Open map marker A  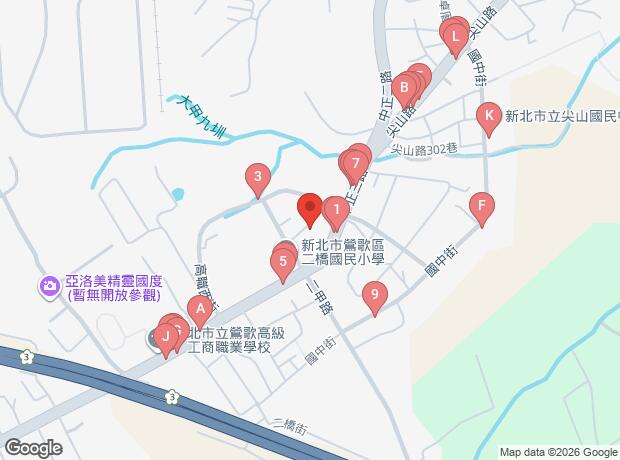click(x=200, y=310)
